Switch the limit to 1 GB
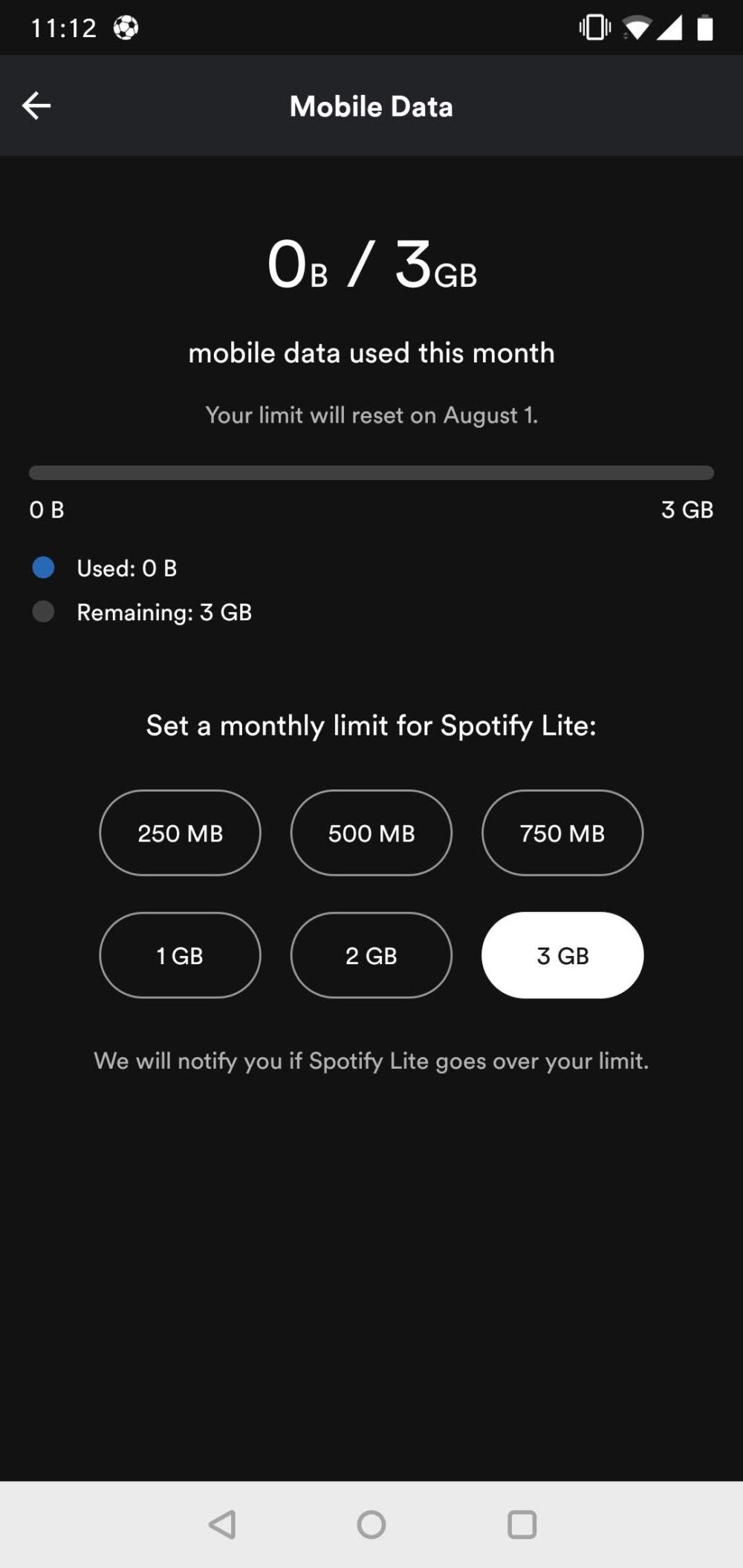The width and height of the screenshot is (743, 1568). (x=180, y=955)
